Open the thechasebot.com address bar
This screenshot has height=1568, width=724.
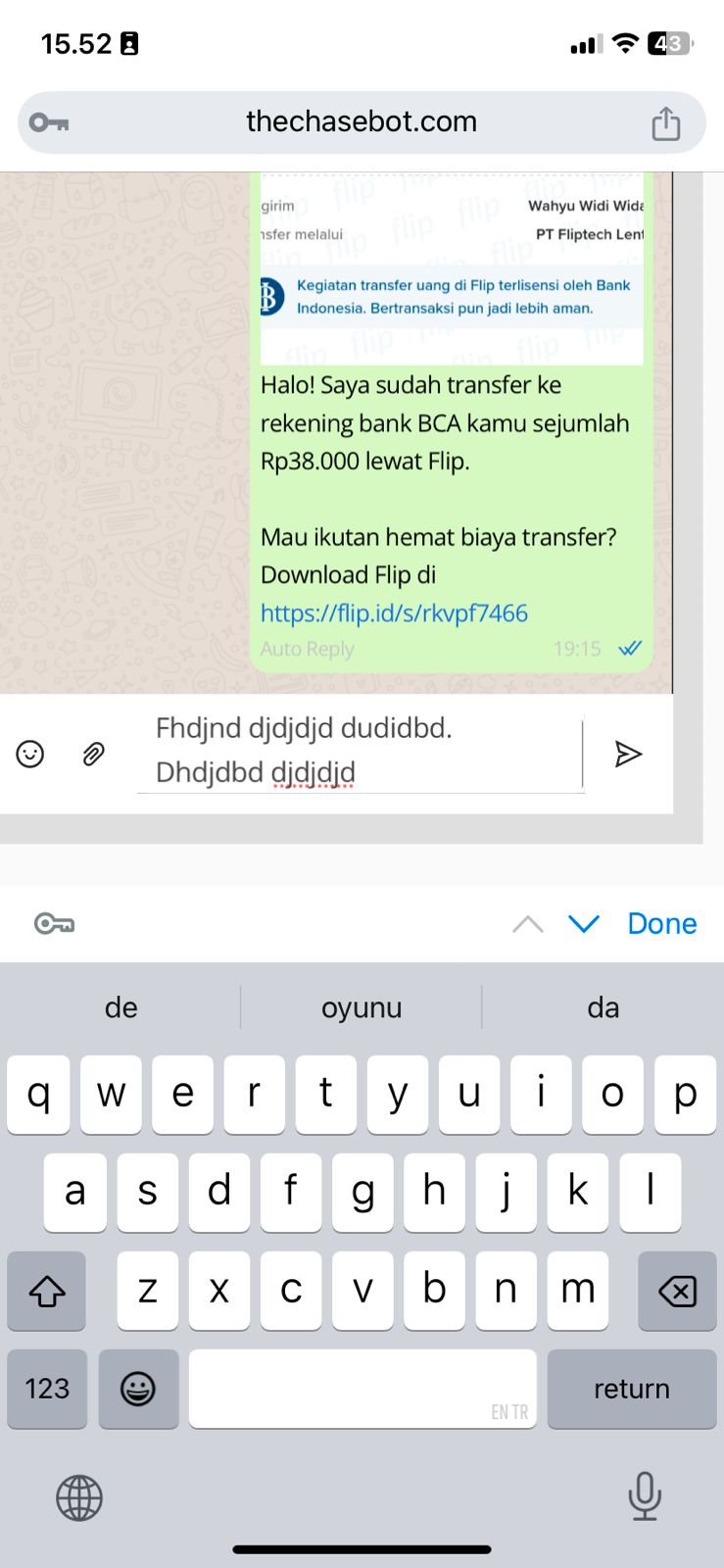point(361,122)
